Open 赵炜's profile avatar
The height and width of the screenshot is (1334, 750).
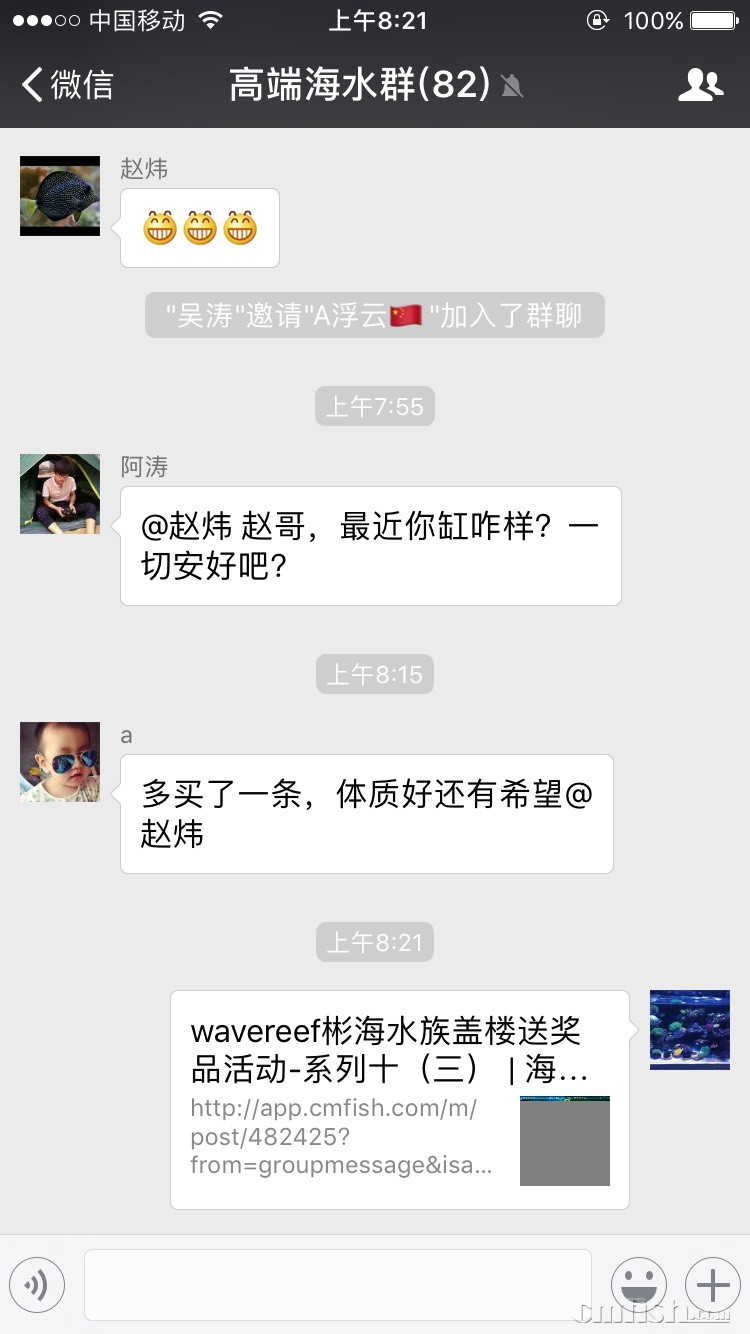pyautogui.click(x=60, y=196)
